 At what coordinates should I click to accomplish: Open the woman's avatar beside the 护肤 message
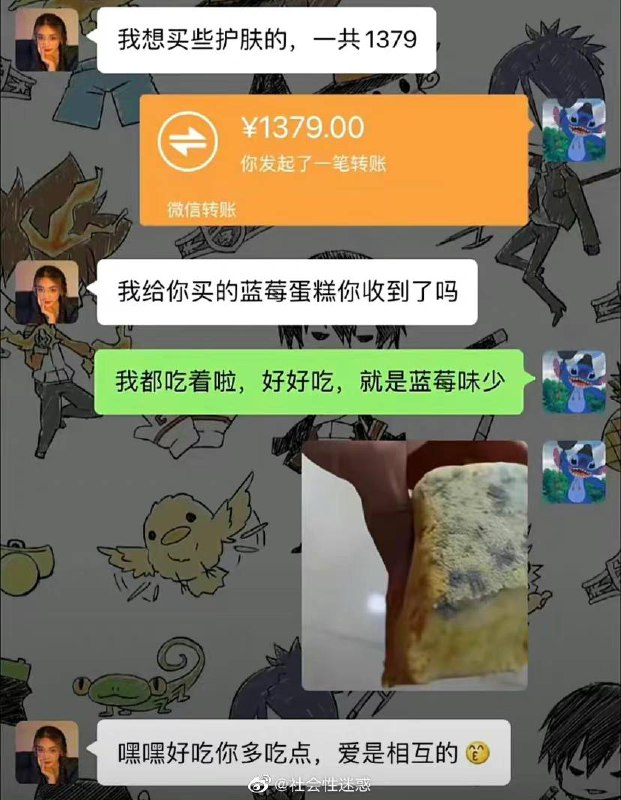(47, 40)
